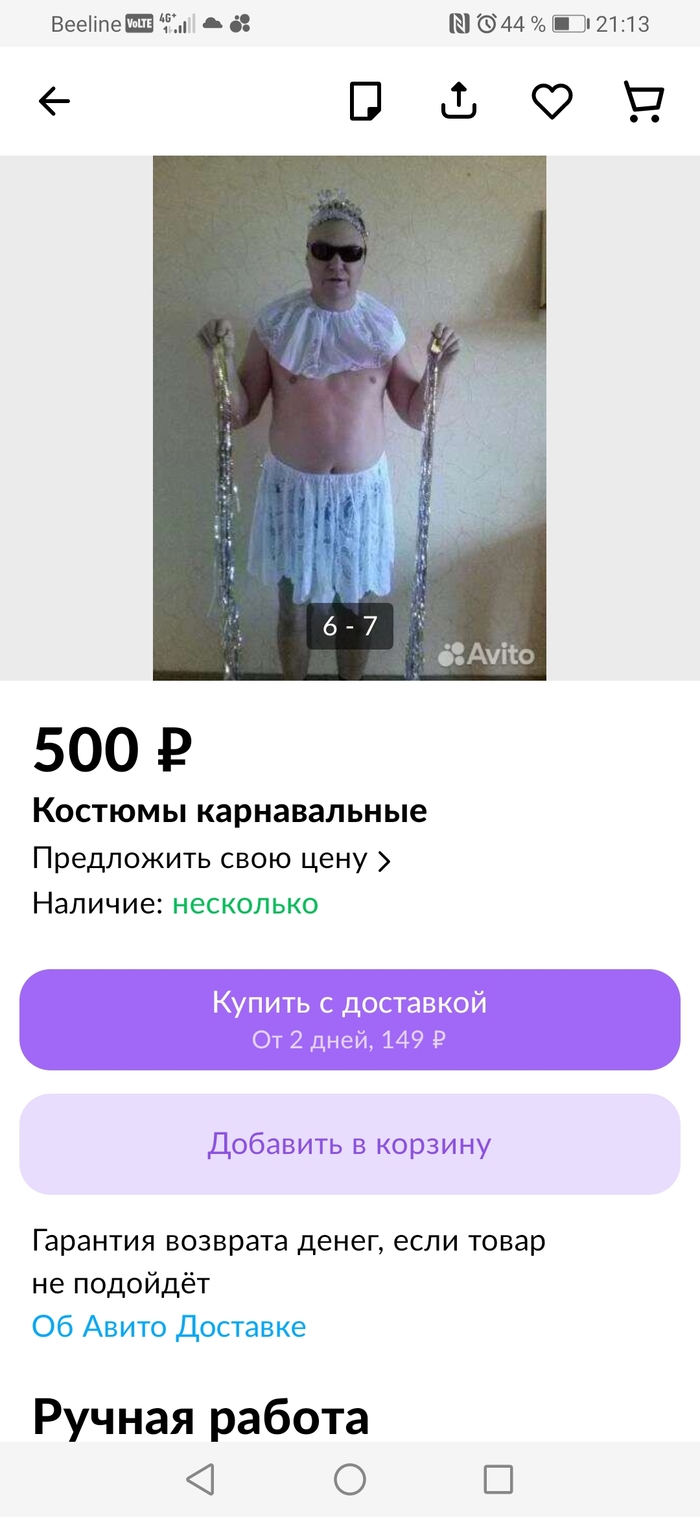Tap "Купить с доставкой" button

coord(350,1019)
